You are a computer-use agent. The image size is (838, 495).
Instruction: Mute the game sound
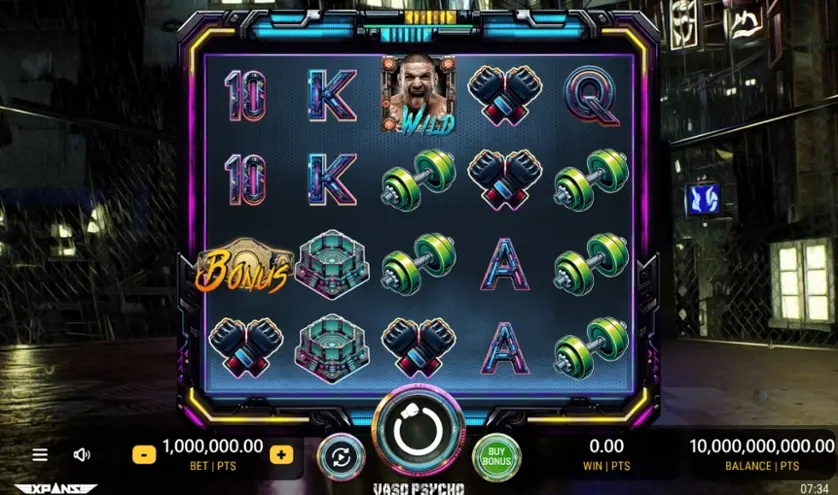(x=82, y=455)
